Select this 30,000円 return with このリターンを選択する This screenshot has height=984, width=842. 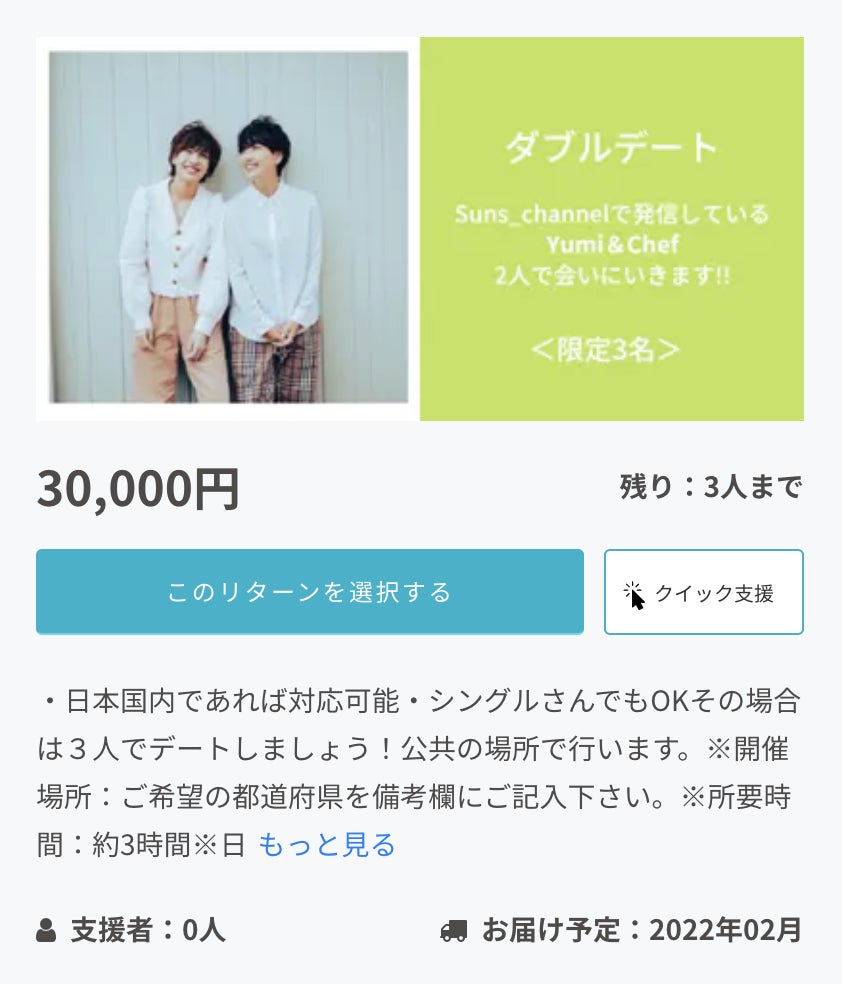pyautogui.click(x=309, y=592)
